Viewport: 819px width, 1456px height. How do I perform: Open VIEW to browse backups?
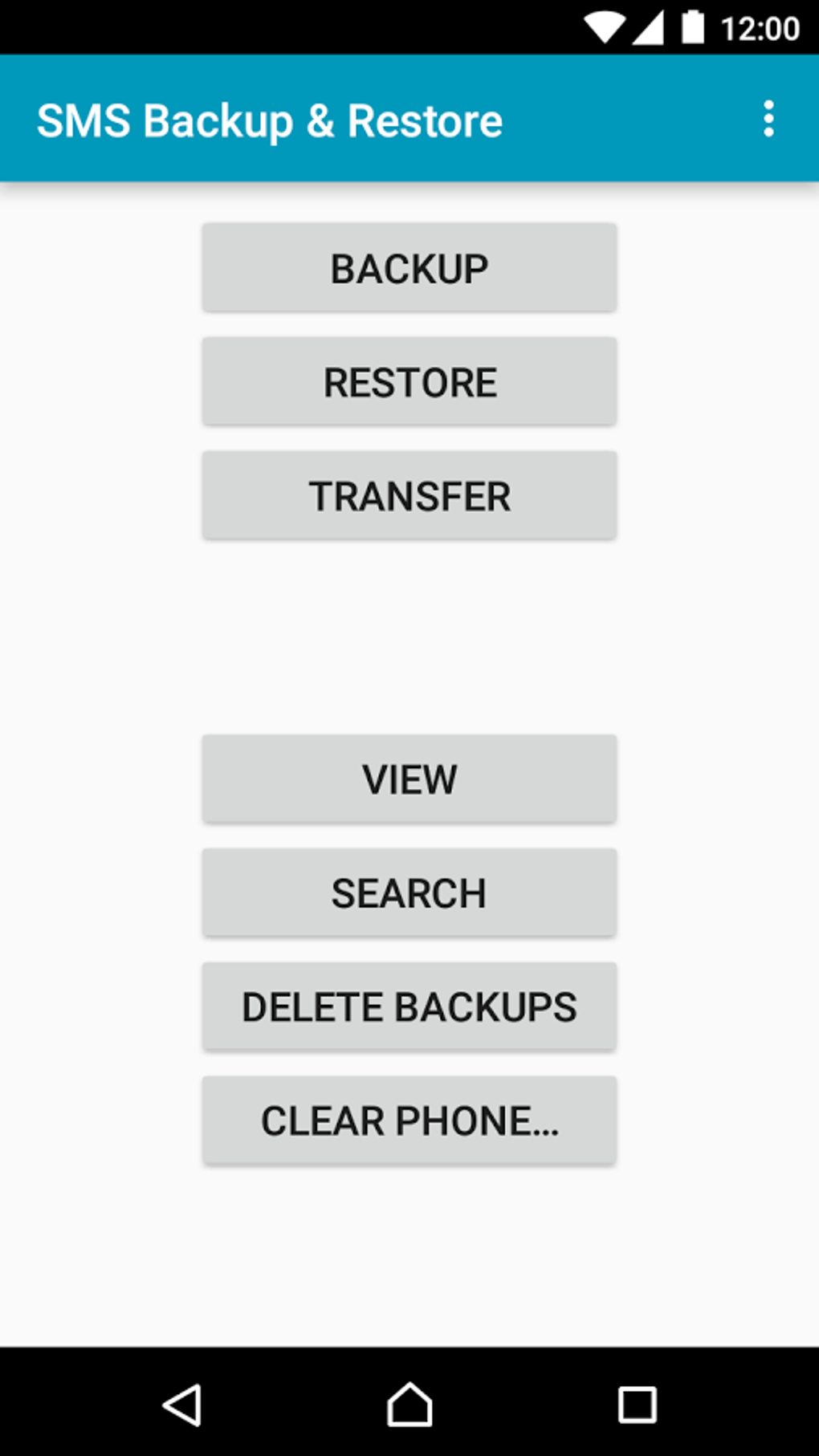tap(409, 778)
